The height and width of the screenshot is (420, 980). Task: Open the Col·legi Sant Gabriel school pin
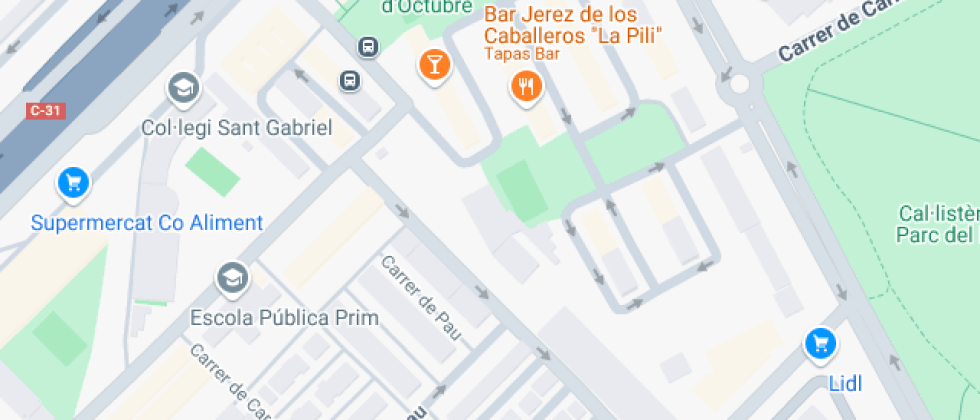pos(183,90)
